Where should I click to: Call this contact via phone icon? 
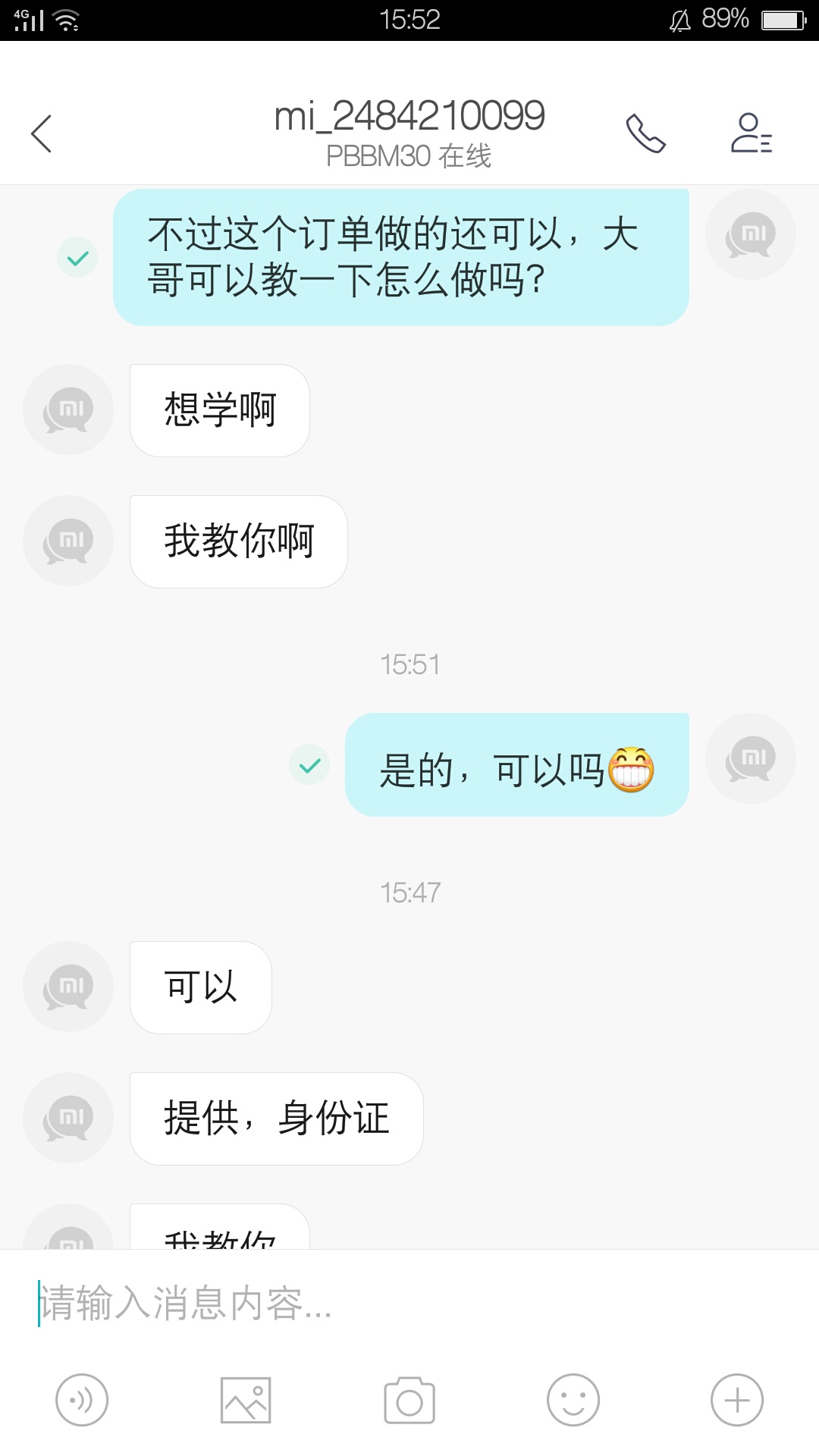point(645,133)
